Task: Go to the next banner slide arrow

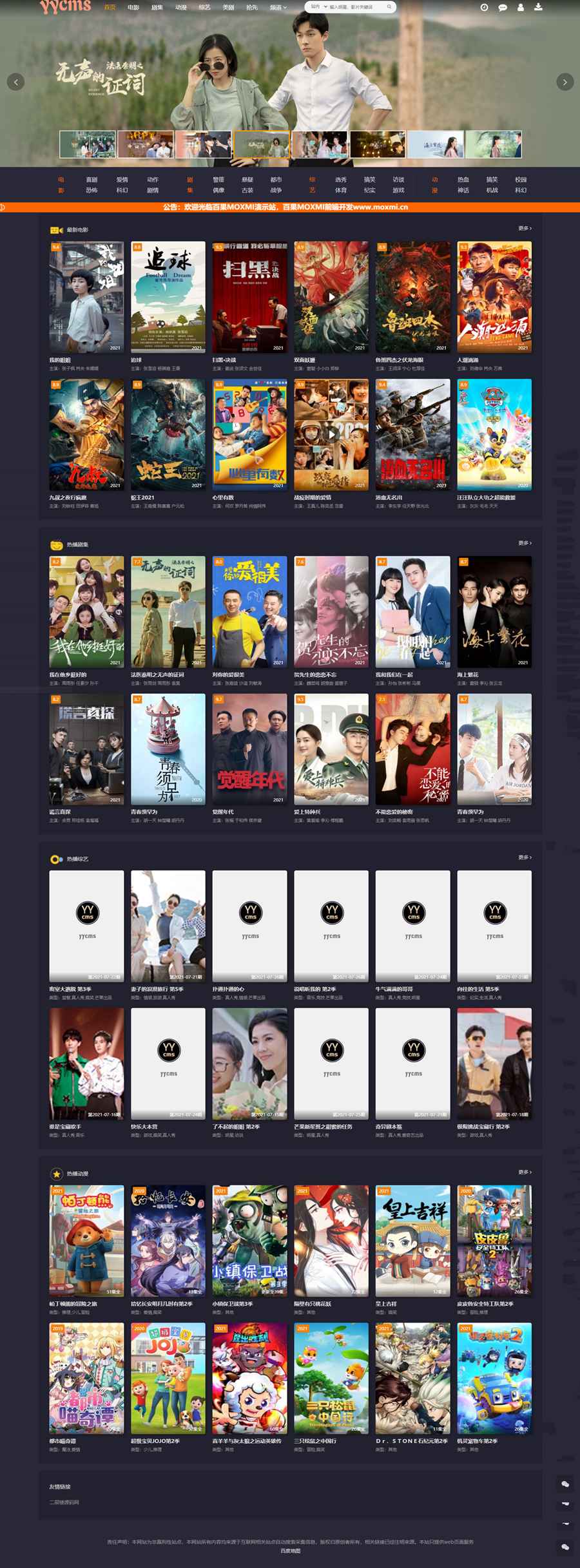Action: click(565, 82)
